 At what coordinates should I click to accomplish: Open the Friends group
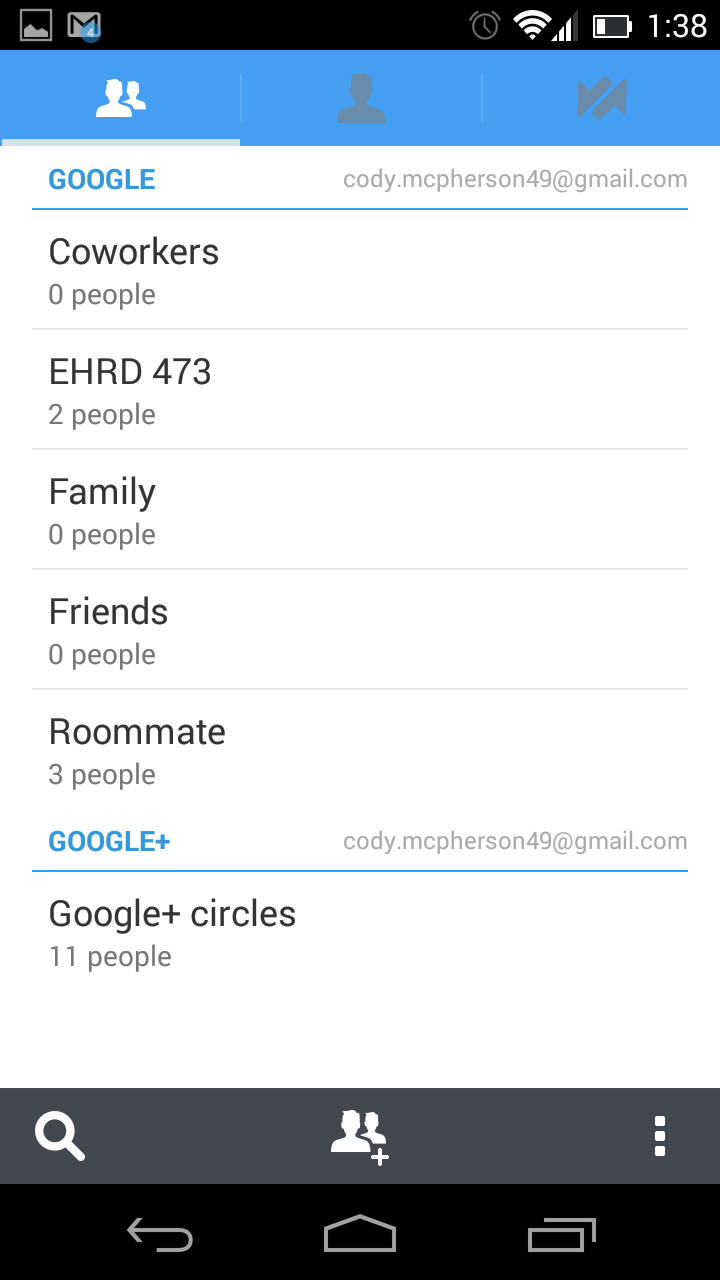(360, 630)
